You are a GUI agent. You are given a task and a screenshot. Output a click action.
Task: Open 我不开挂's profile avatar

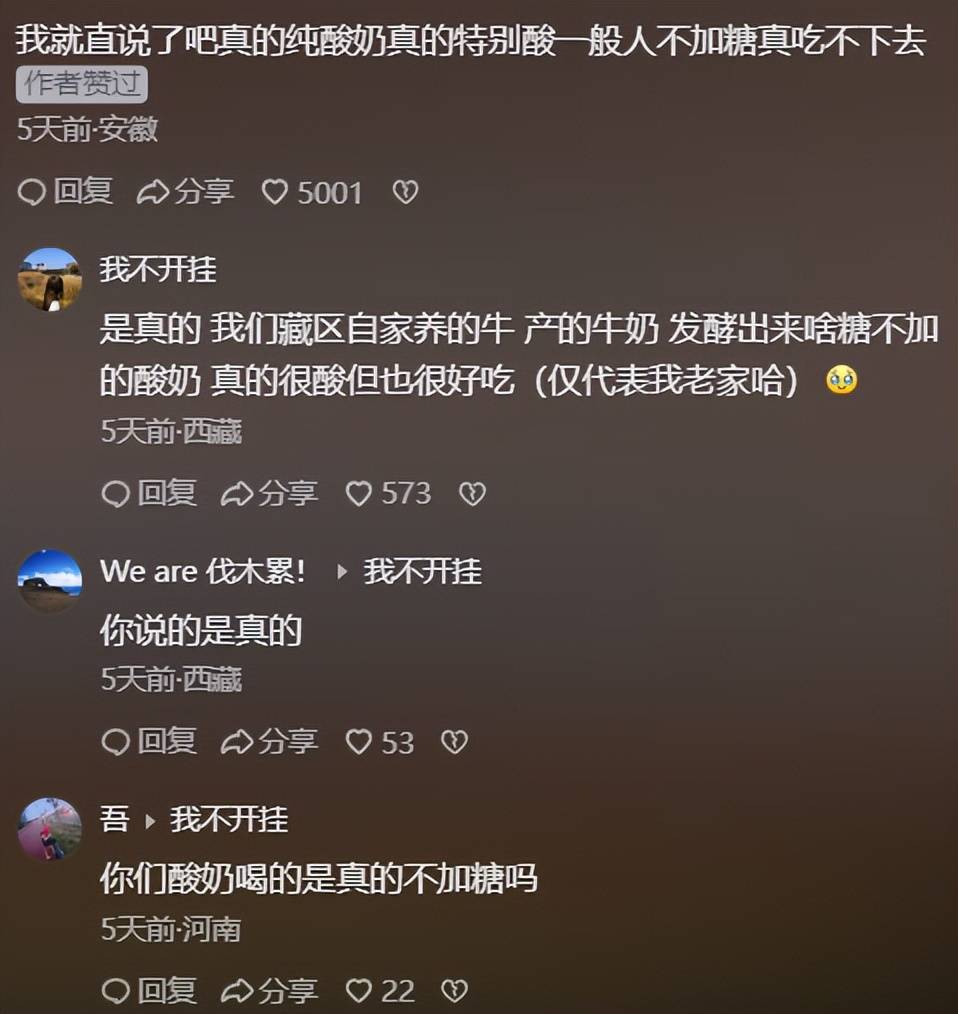50,279
